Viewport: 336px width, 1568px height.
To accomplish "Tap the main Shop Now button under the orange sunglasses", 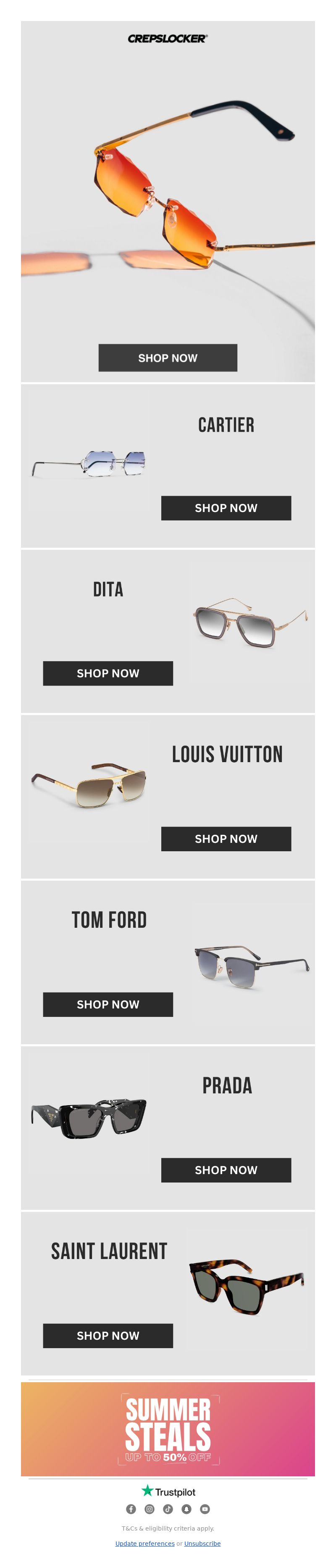I will [168, 358].
